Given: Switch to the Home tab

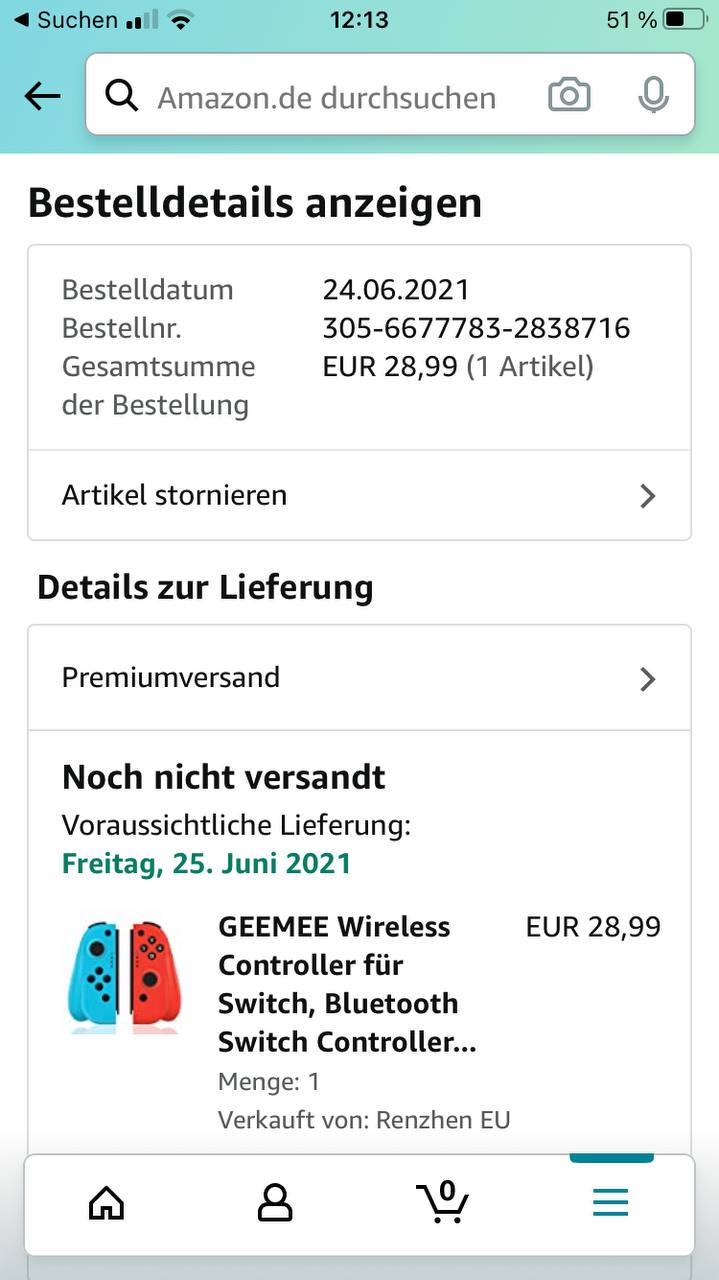Looking at the screenshot, I should [x=107, y=1202].
